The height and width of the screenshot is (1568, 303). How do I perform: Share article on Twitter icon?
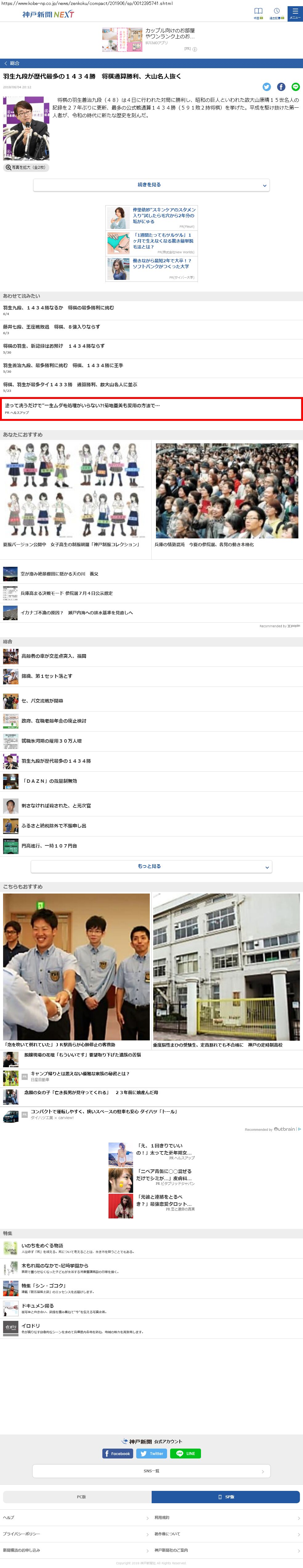[x=267, y=87]
